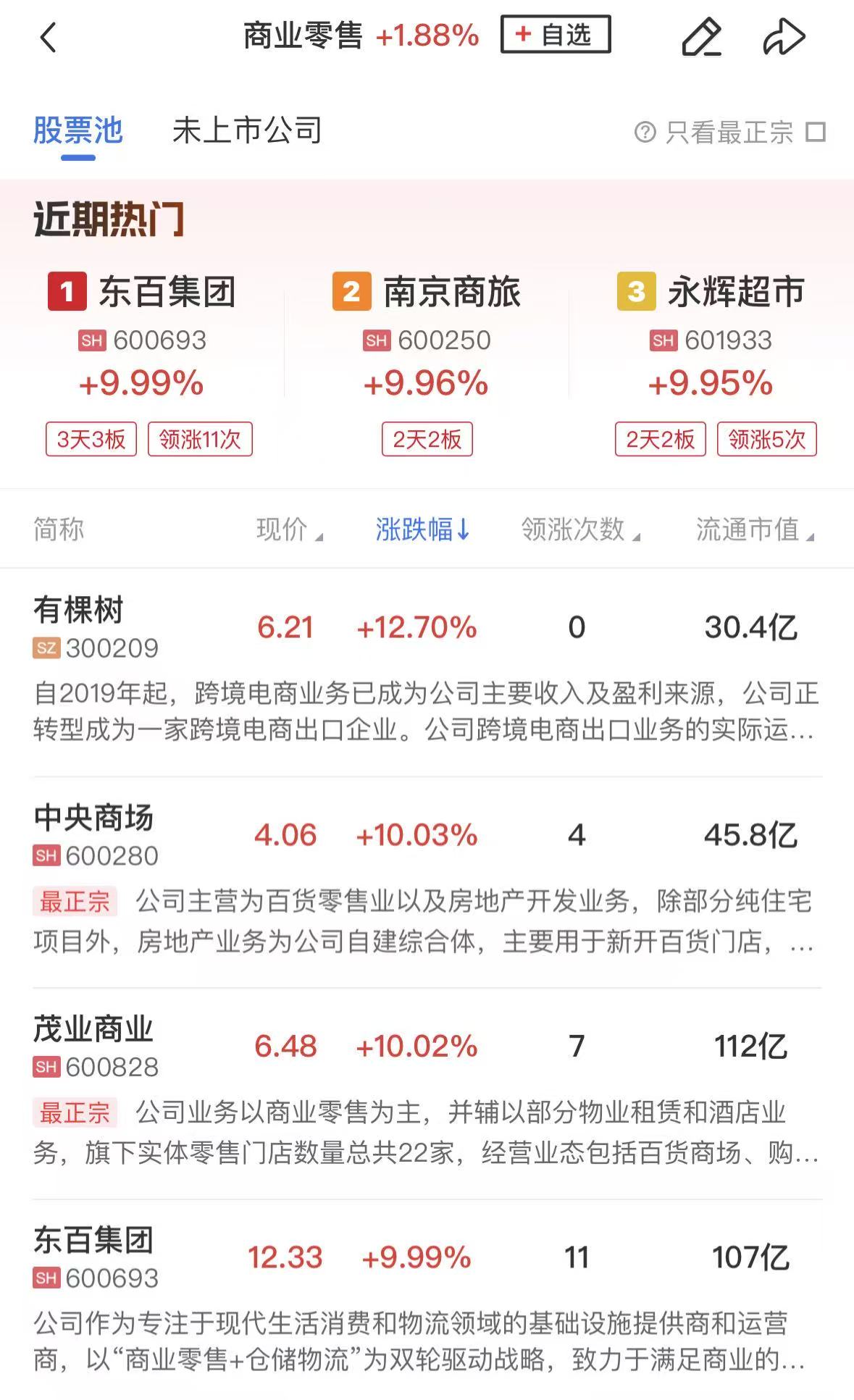Sort stocks by 流通市值
The height and width of the screenshot is (1400, 854).
pos(754,530)
